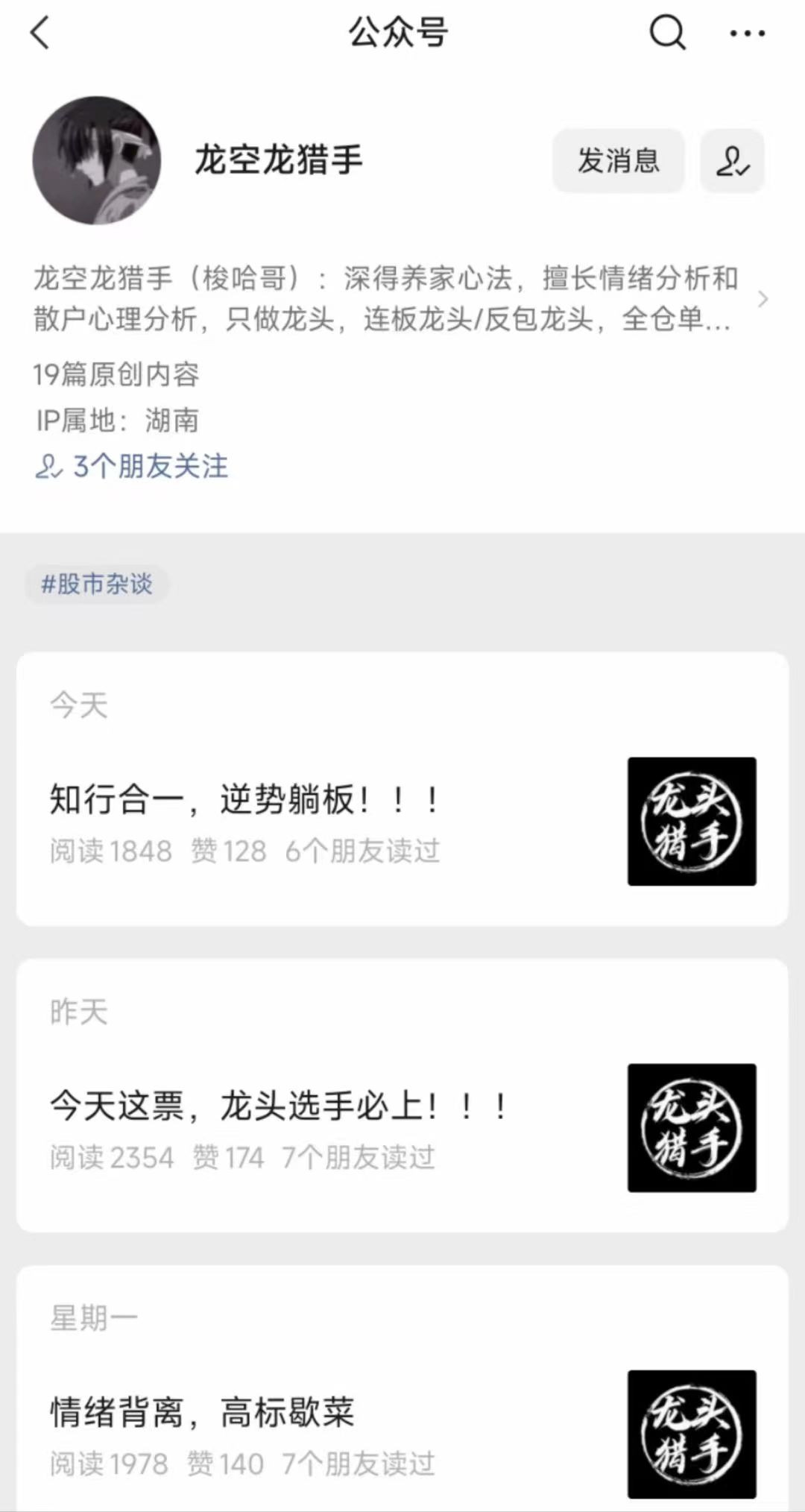The width and height of the screenshot is (805, 1512).
Task: Tap the follow/subscribe person icon
Action: click(733, 162)
